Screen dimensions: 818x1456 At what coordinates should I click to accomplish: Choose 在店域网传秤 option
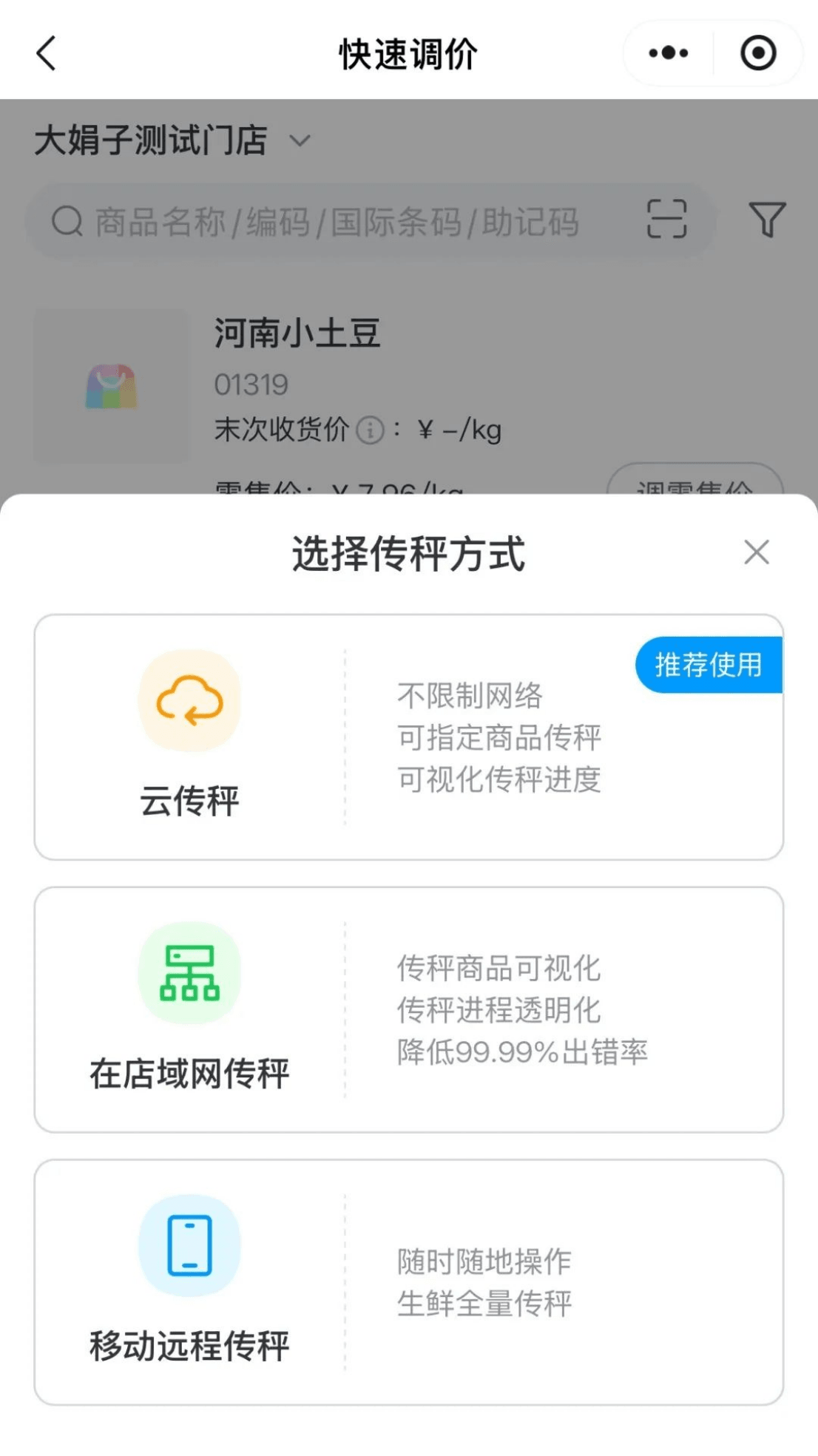408,1009
